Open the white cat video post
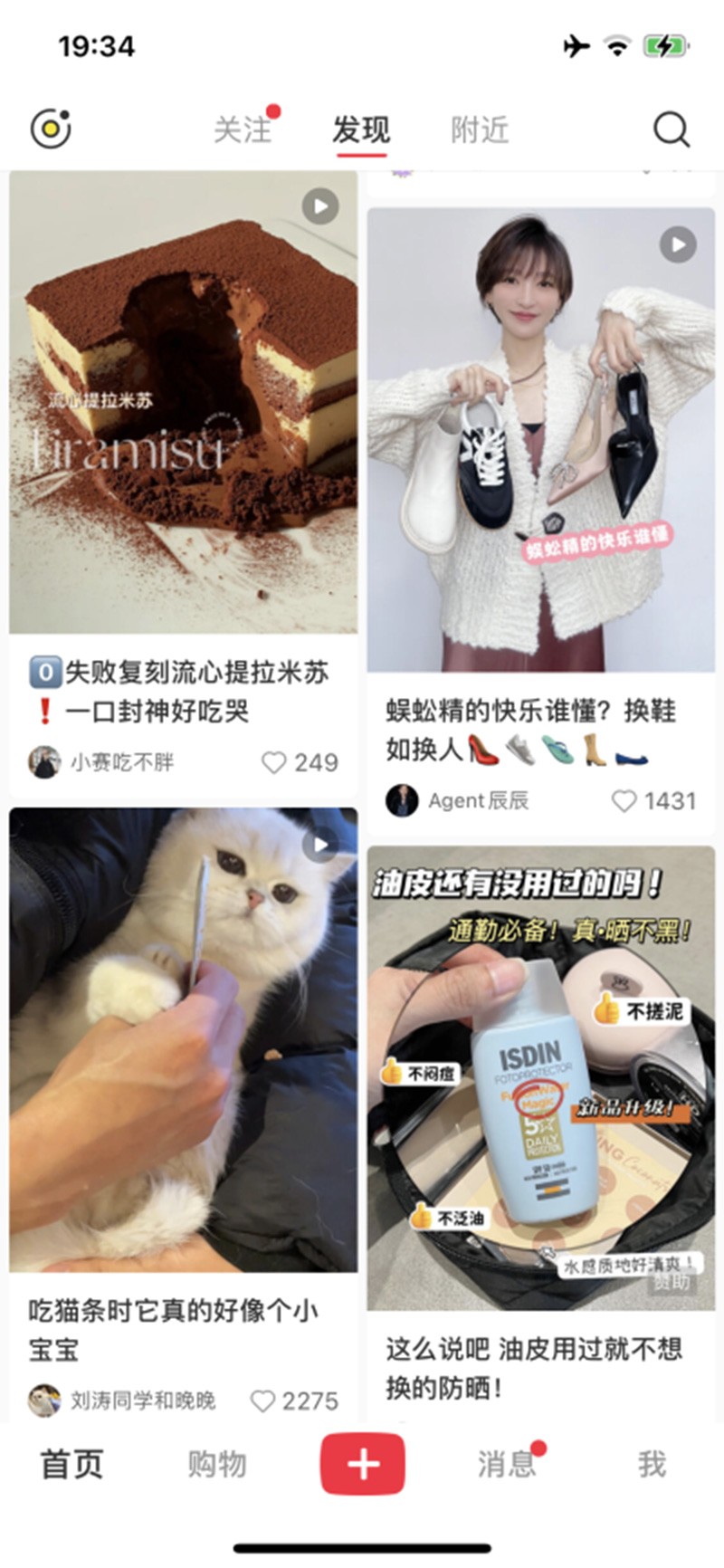Image resolution: width=724 pixels, height=1568 pixels. 183,1041
